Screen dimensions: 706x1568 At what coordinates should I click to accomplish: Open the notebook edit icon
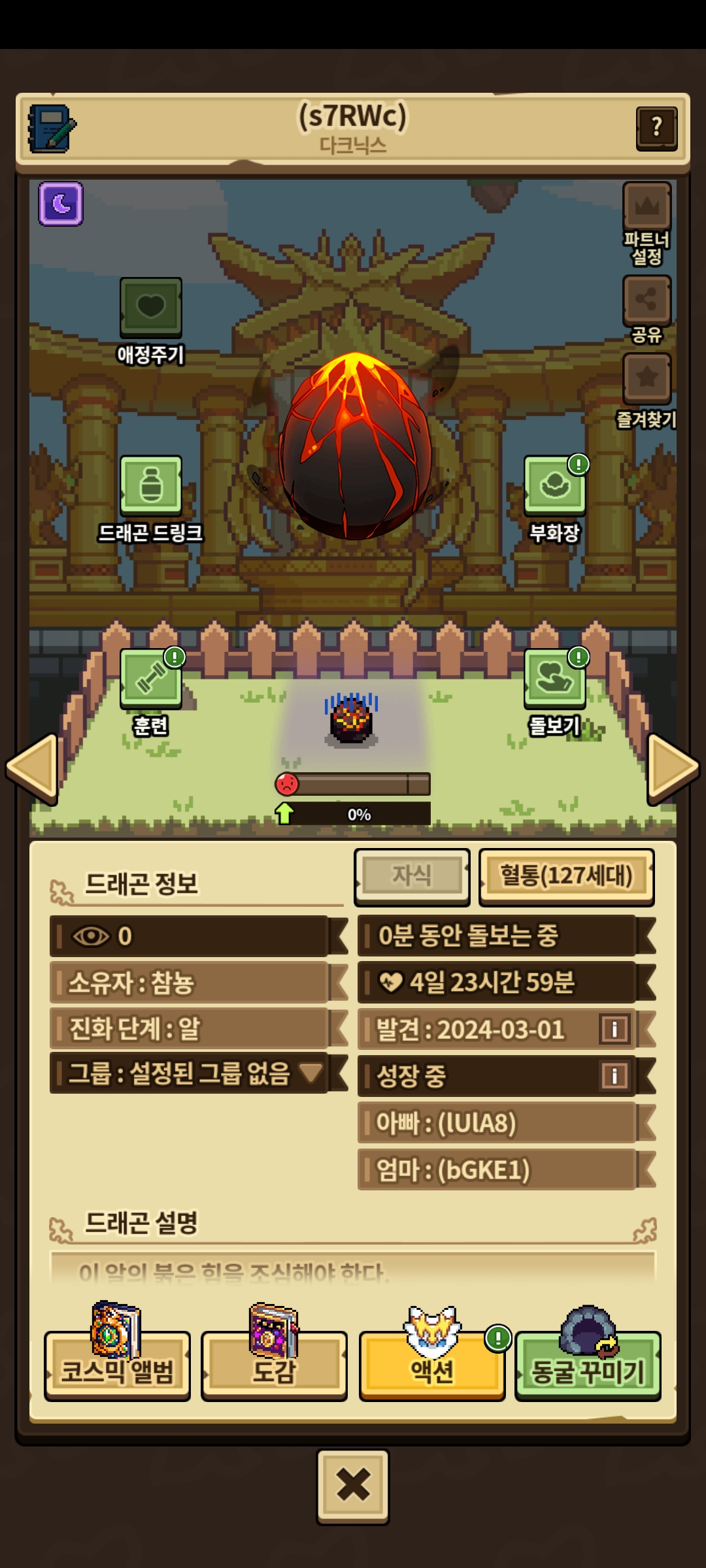pyautogui.click(x=51, y=129)
